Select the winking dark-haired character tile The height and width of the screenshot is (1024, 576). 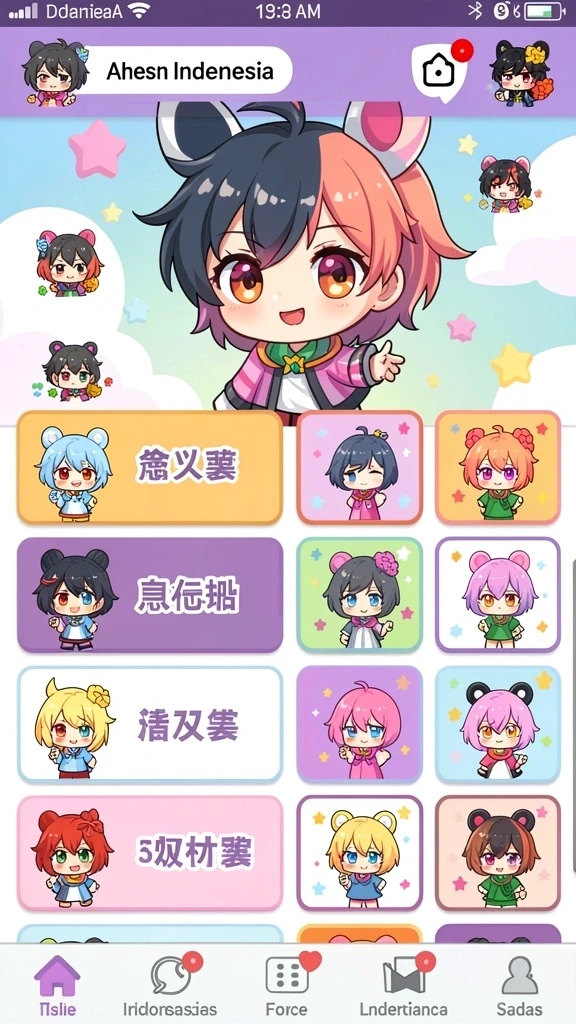[360, 468]
